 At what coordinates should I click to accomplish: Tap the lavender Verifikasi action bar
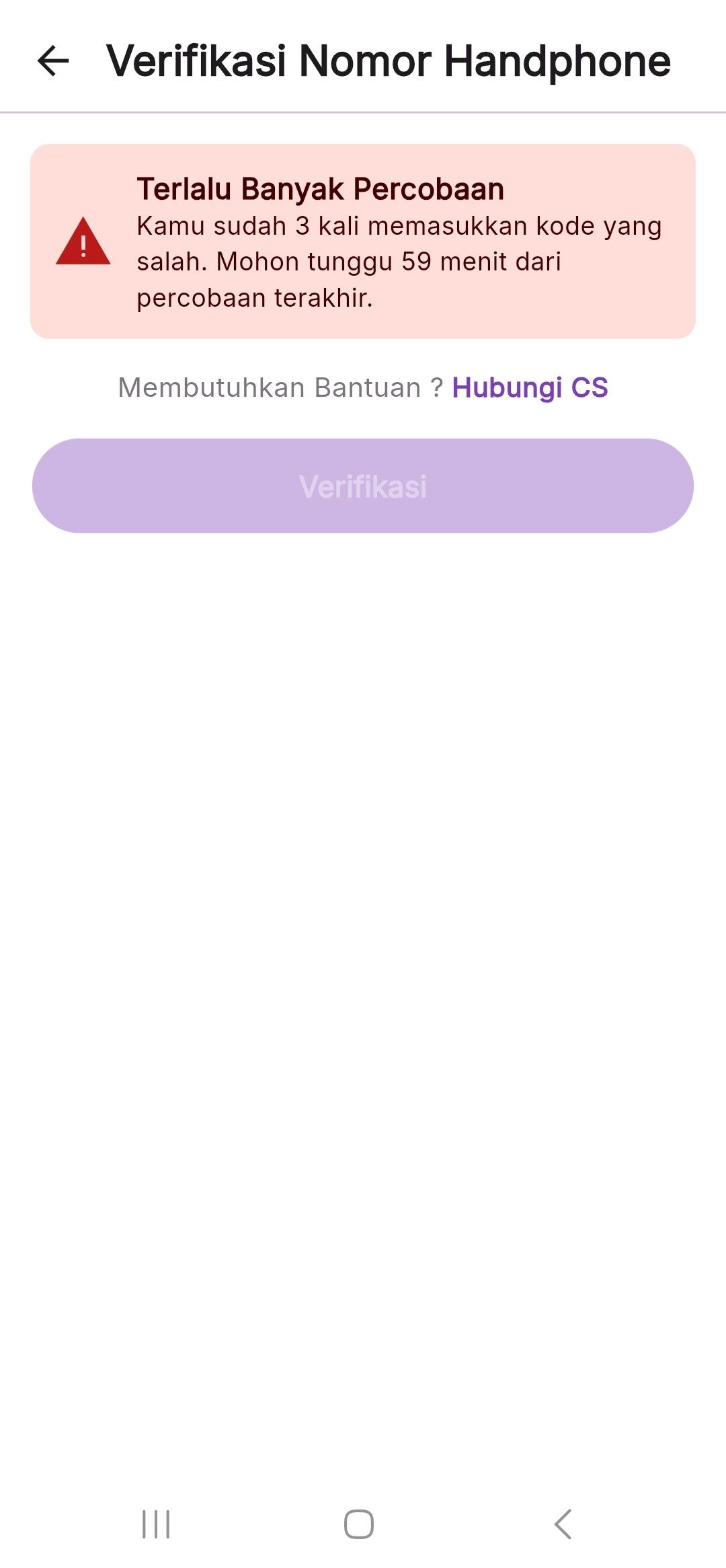point(363,486)
